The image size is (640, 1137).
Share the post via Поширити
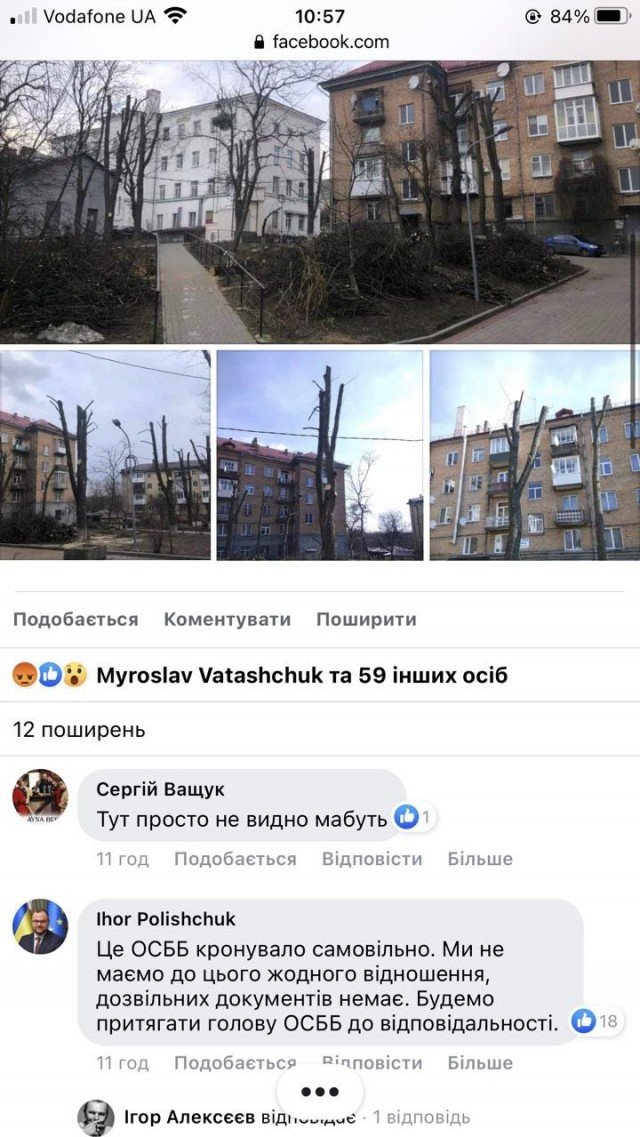click(x=366, y=619)
